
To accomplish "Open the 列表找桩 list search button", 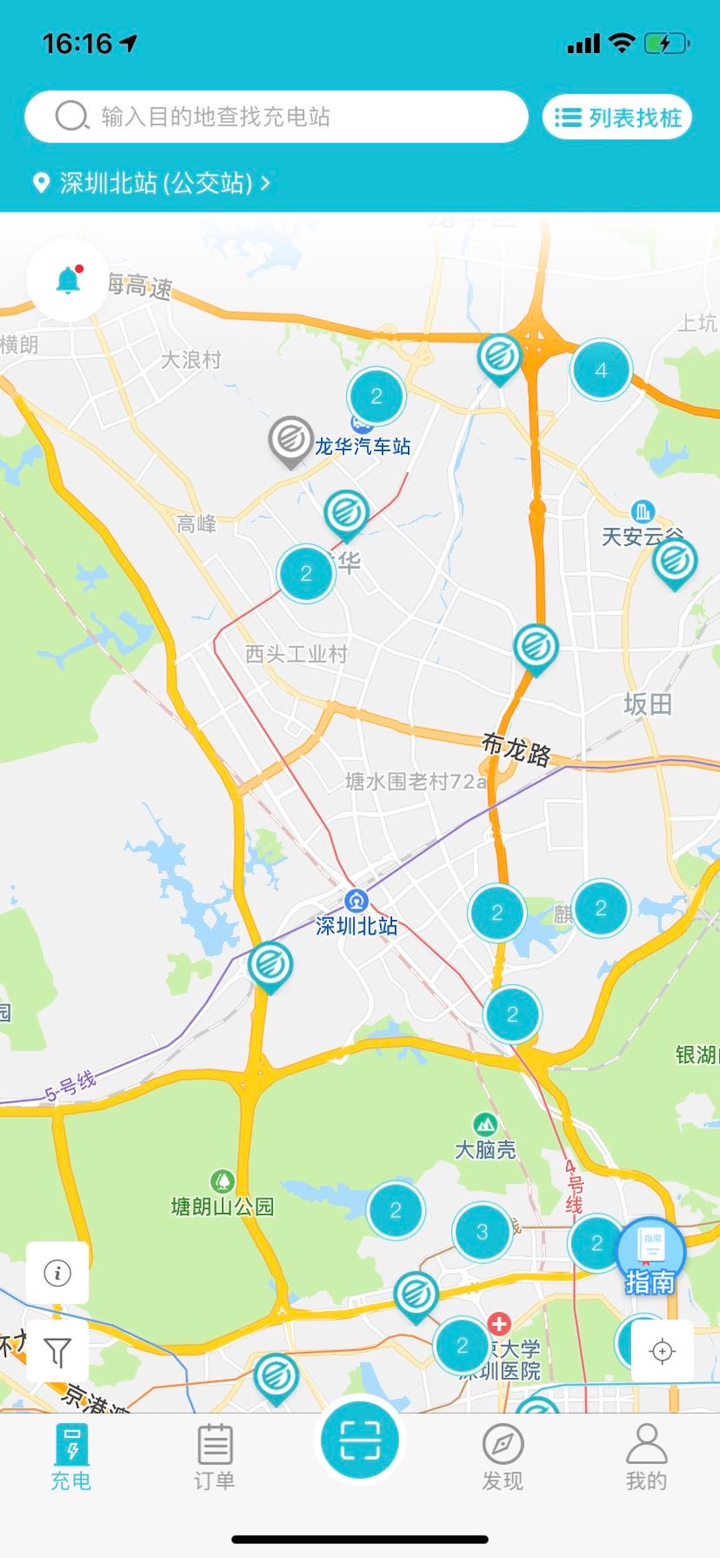I will point(616,116).
